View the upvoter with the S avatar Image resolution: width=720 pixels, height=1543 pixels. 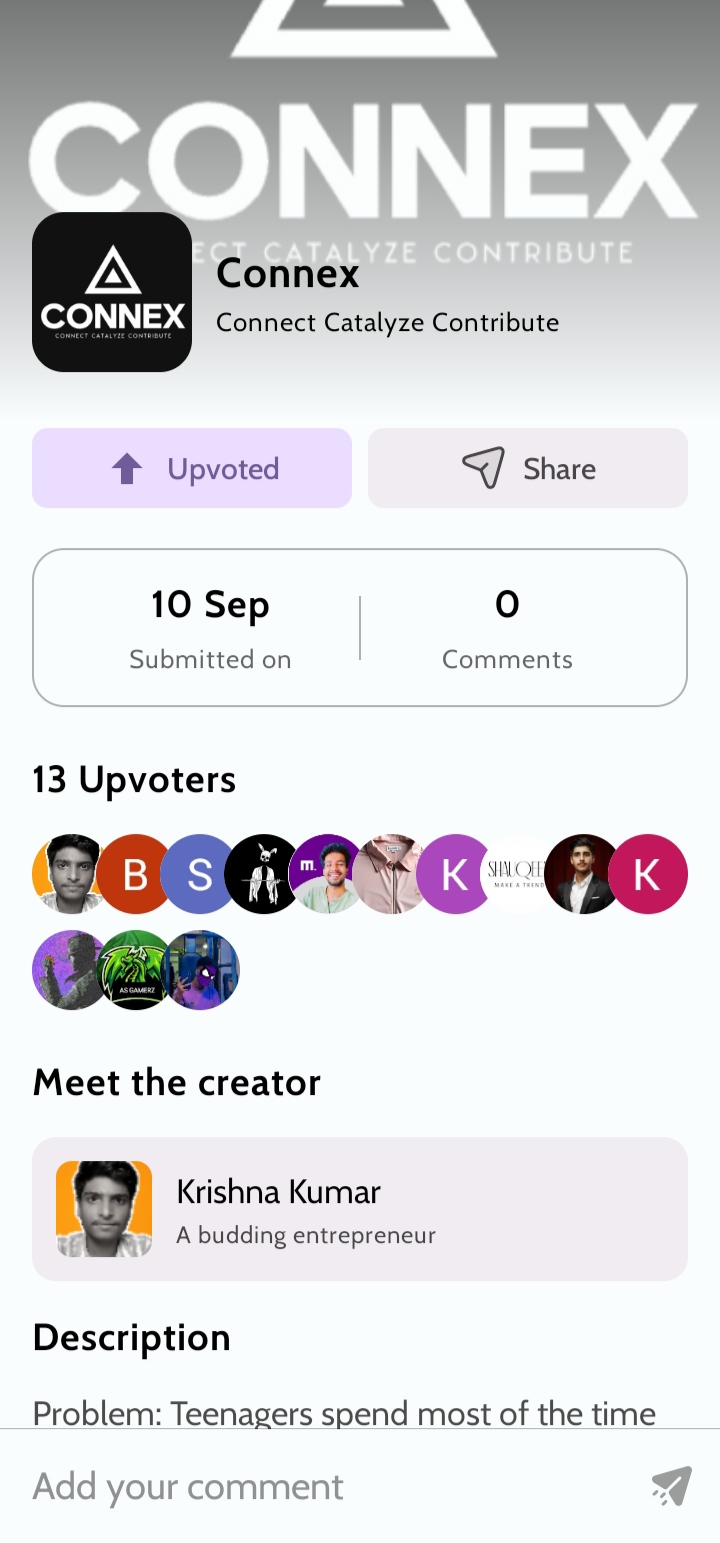tap(200, 875)
